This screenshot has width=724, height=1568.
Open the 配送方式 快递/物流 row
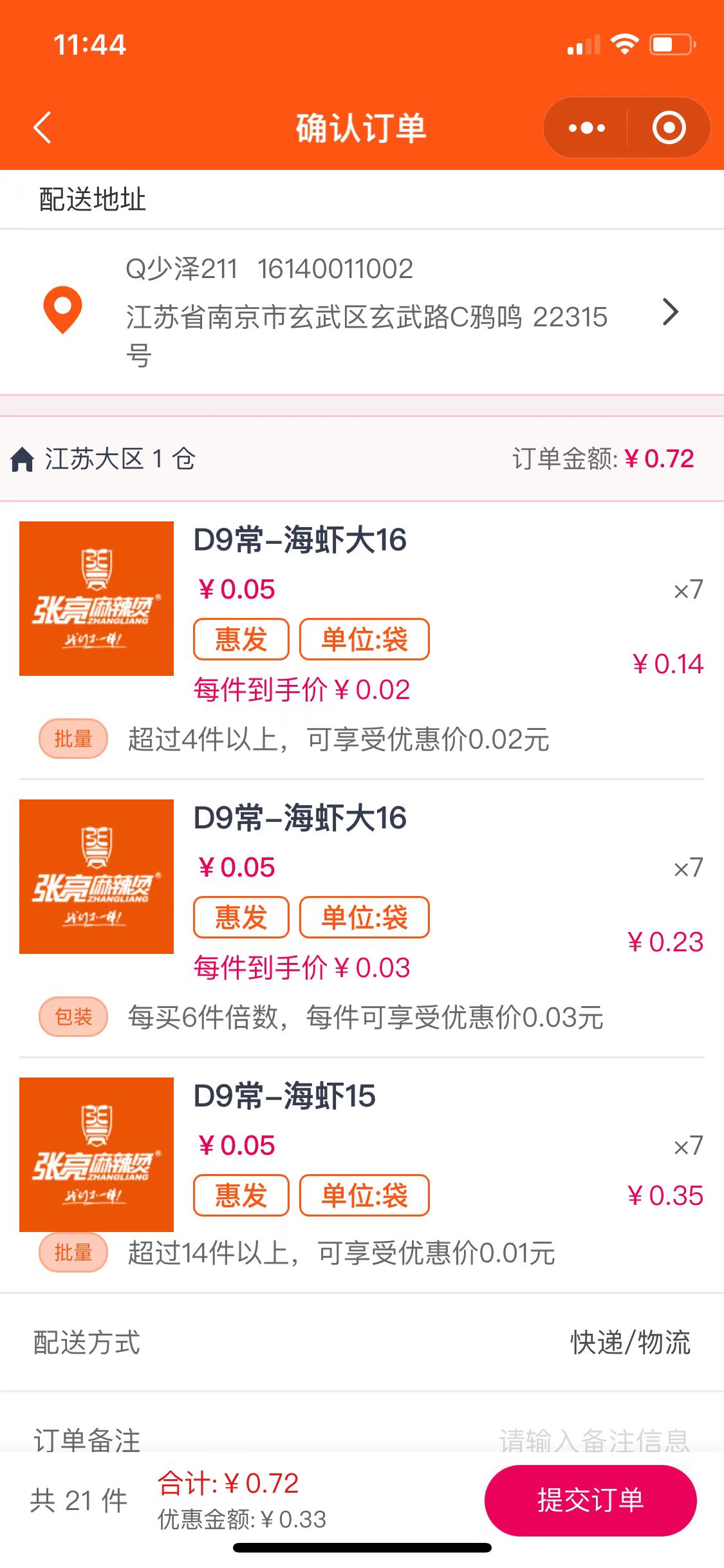(629, 1342)
